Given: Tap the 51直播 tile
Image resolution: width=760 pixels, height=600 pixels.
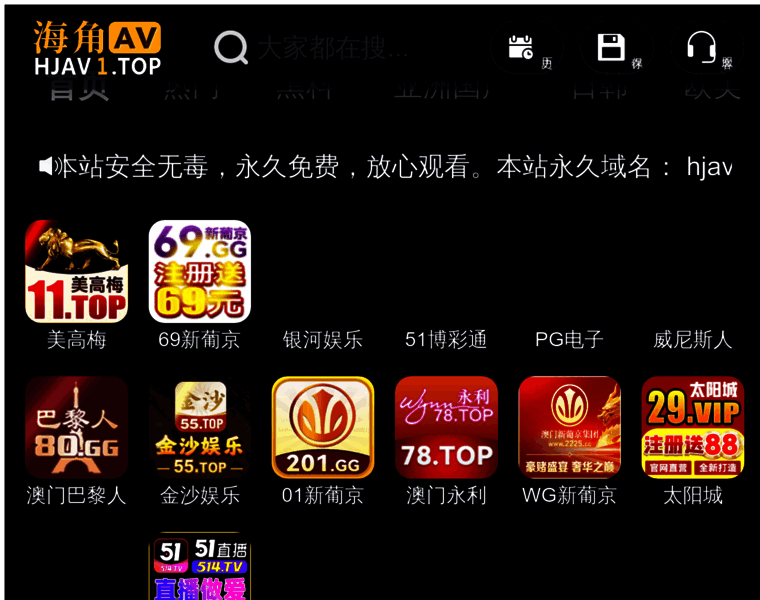Looking at the screenshot, I should [x=199, y=568].
